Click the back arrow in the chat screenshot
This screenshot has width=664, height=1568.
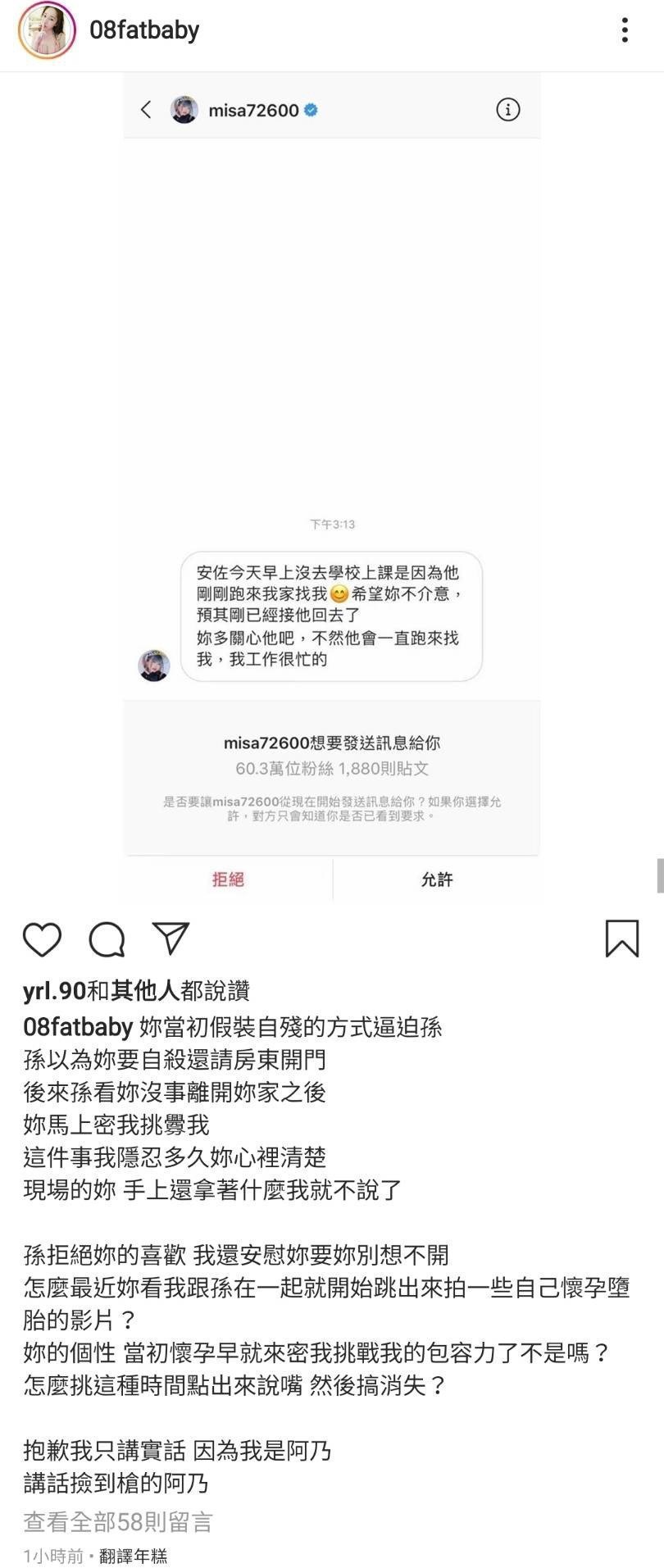pos(146,108)
